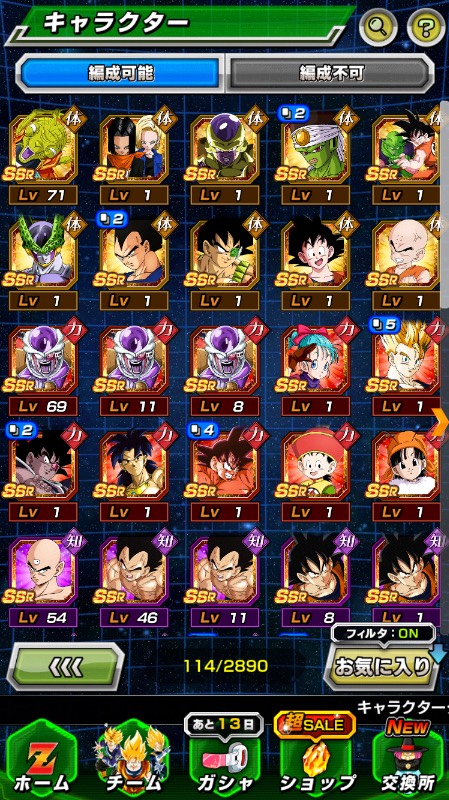Open the お気に入り filter button

382,666
